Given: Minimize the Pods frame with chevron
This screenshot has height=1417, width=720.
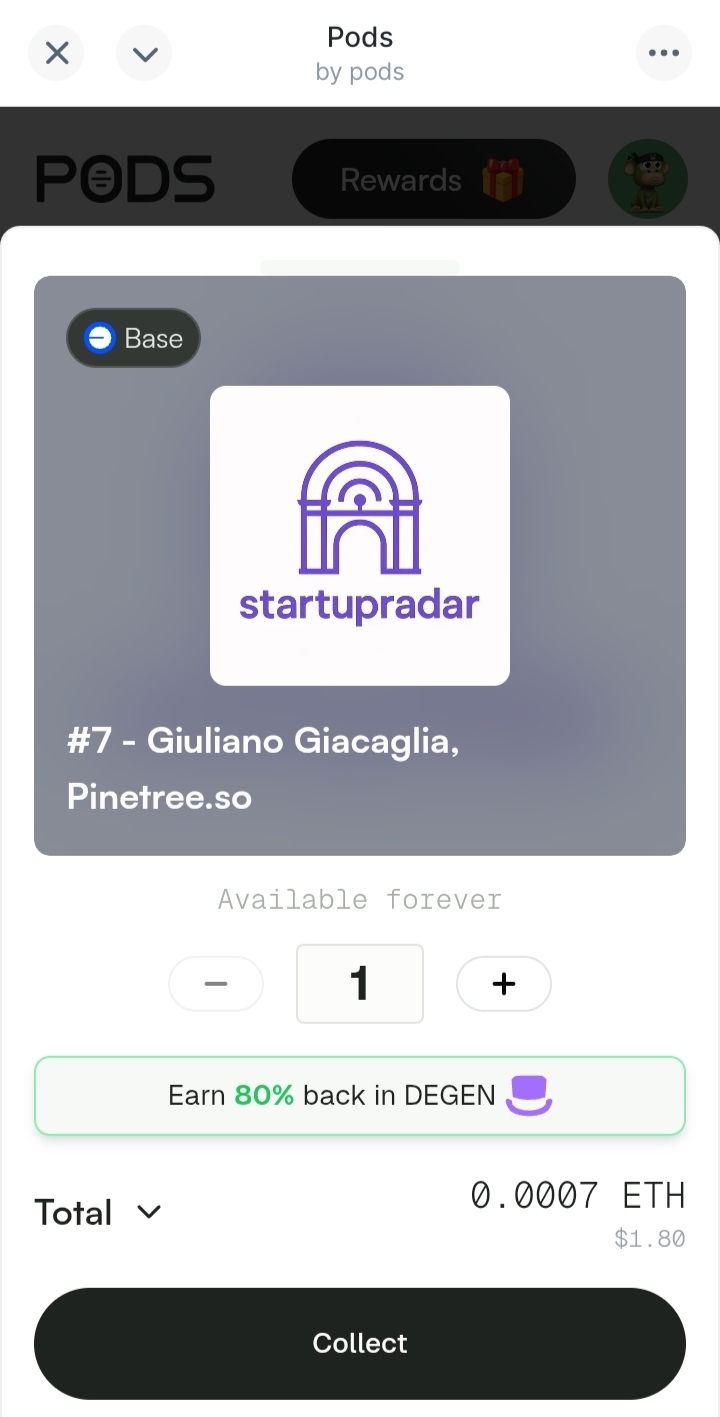Looking at the screenshot, I should coord(144,53).
